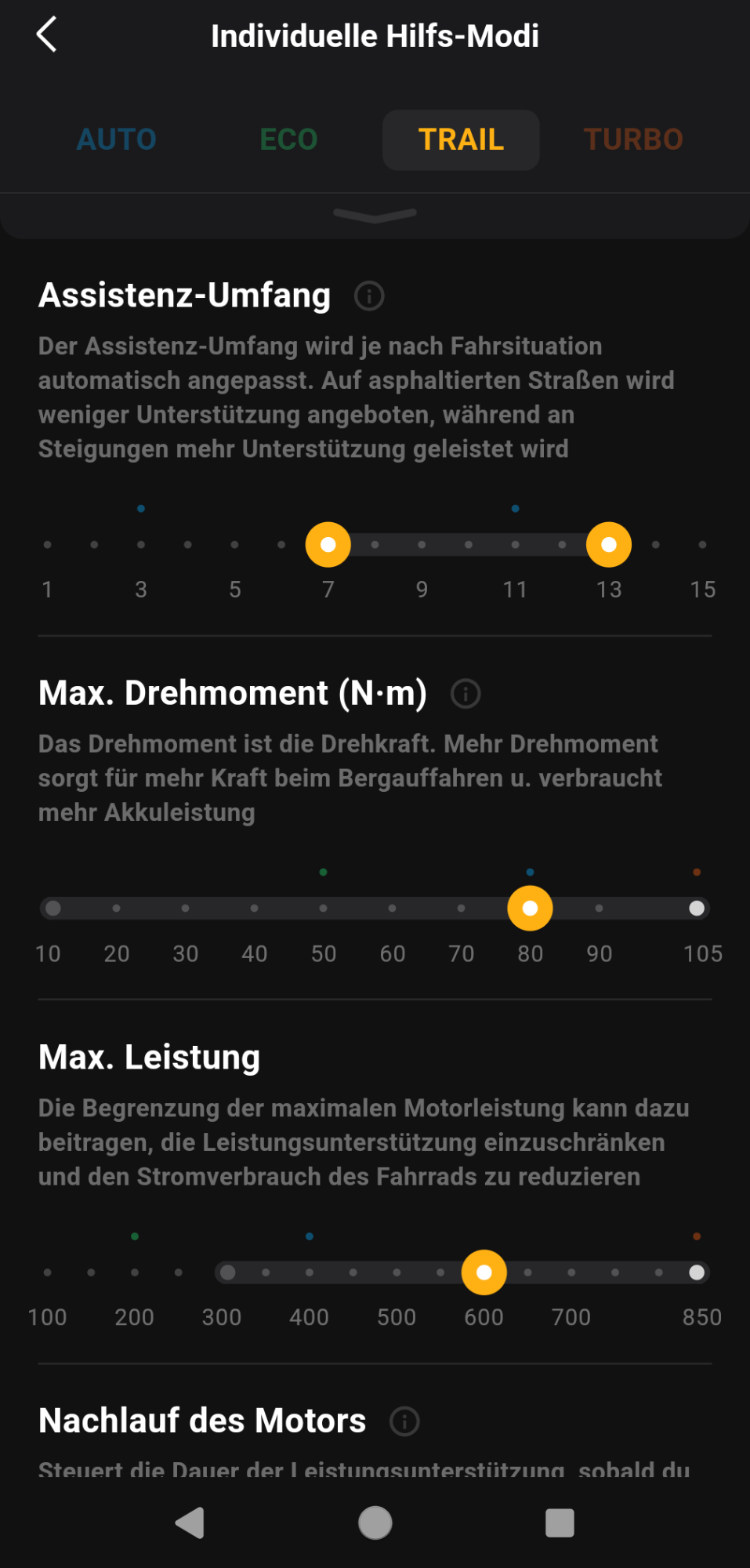The height and width of the screenshot is (1568, 750).
Task: Switch to the ECO mode tab
Action: [288, 140]
